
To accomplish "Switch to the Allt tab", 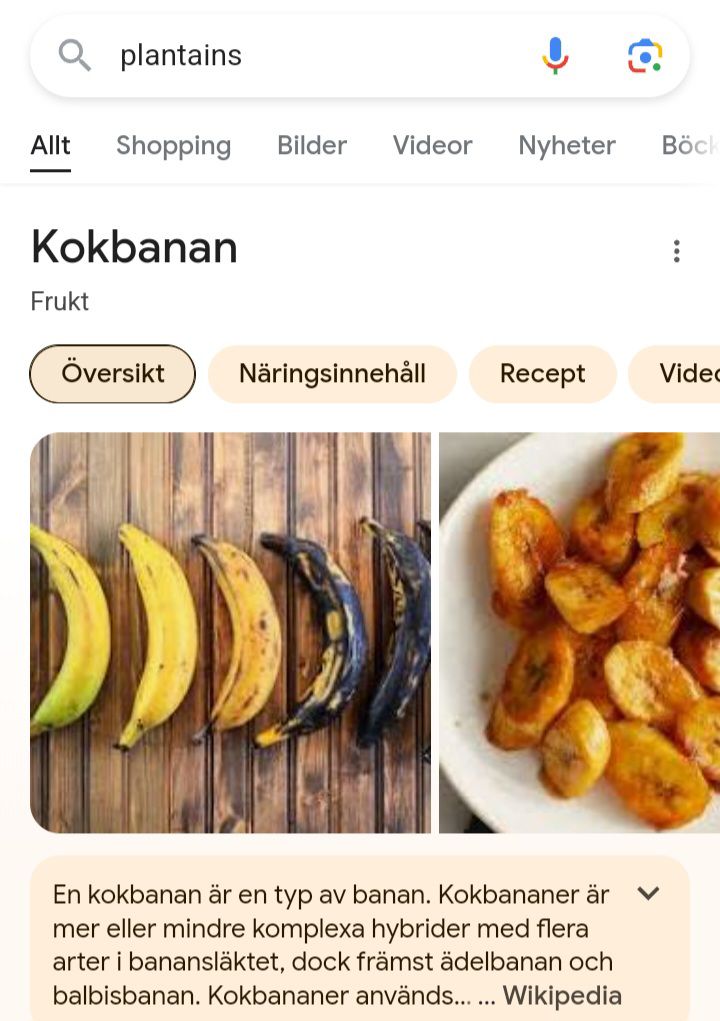I will [50, 146].
